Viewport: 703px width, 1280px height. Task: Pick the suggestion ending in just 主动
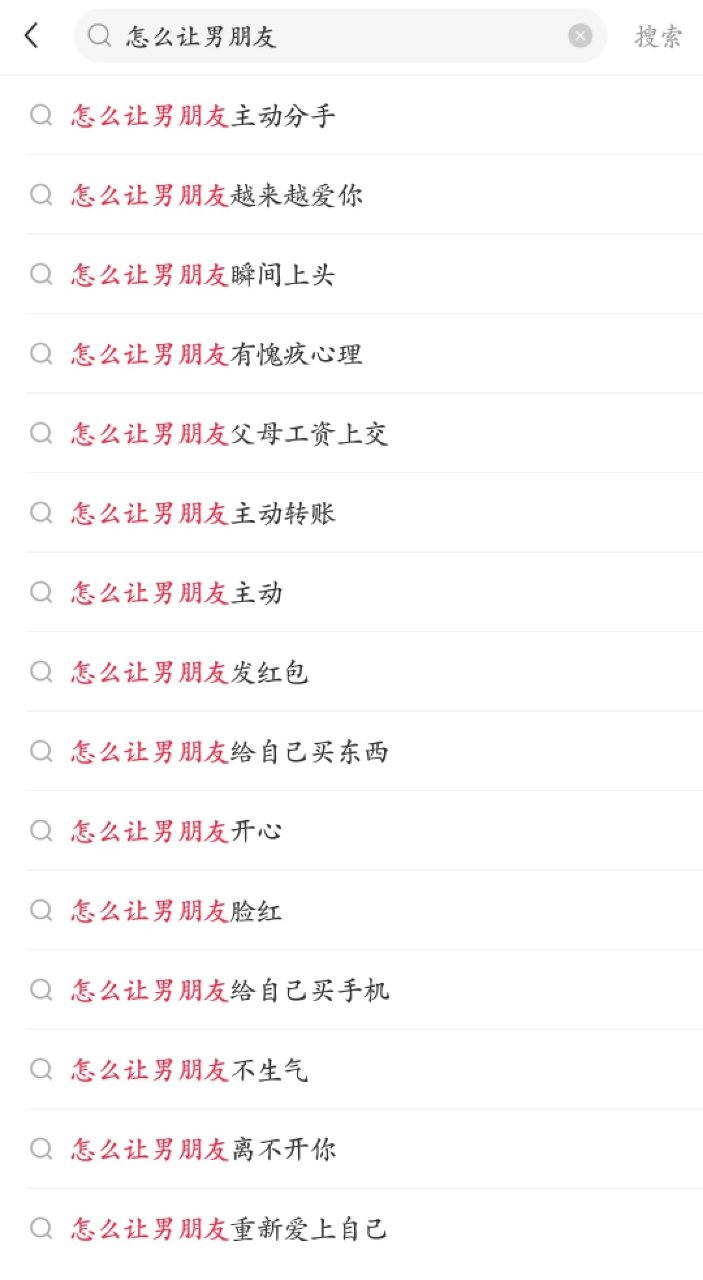(x=177, y=593)
